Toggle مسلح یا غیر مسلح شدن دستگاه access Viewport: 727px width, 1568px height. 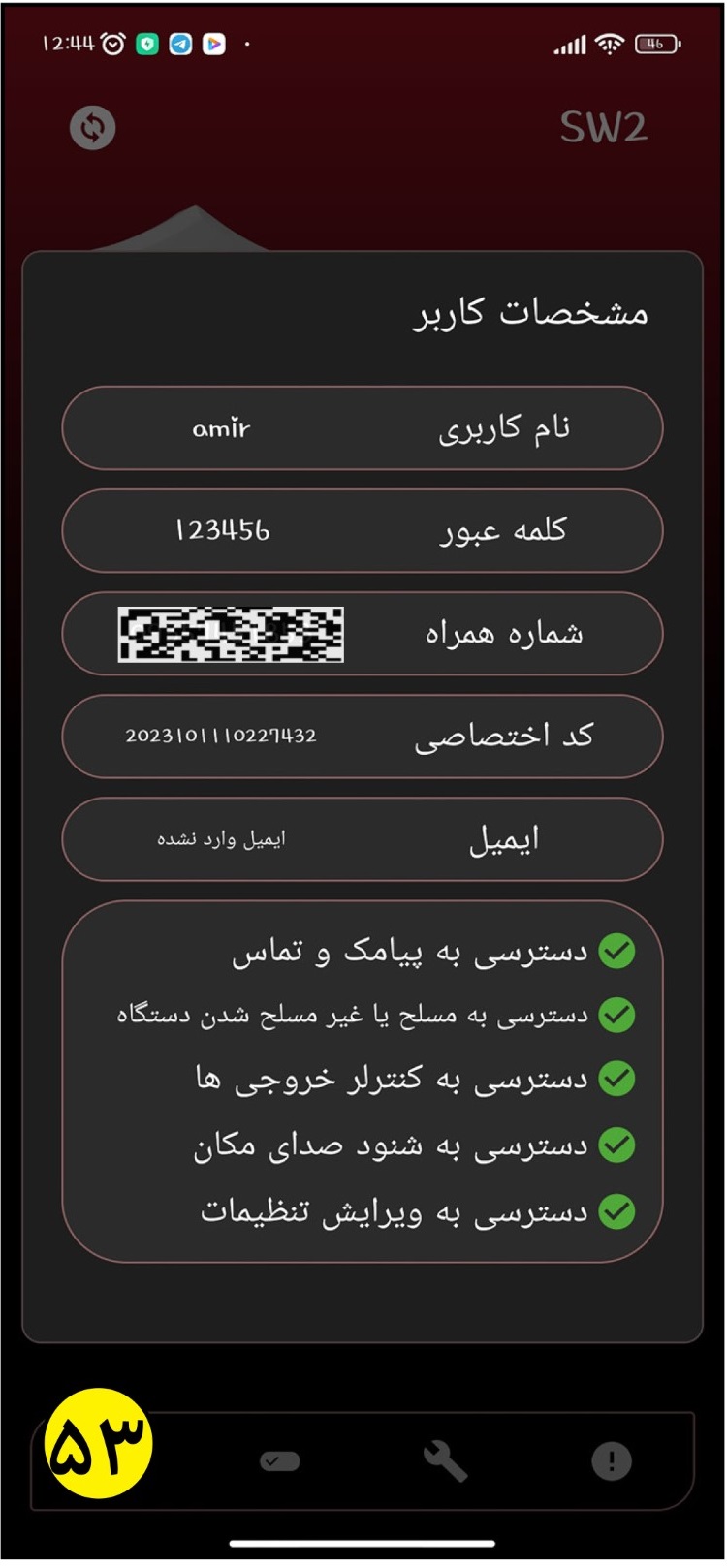click(x=616, y=1015)
